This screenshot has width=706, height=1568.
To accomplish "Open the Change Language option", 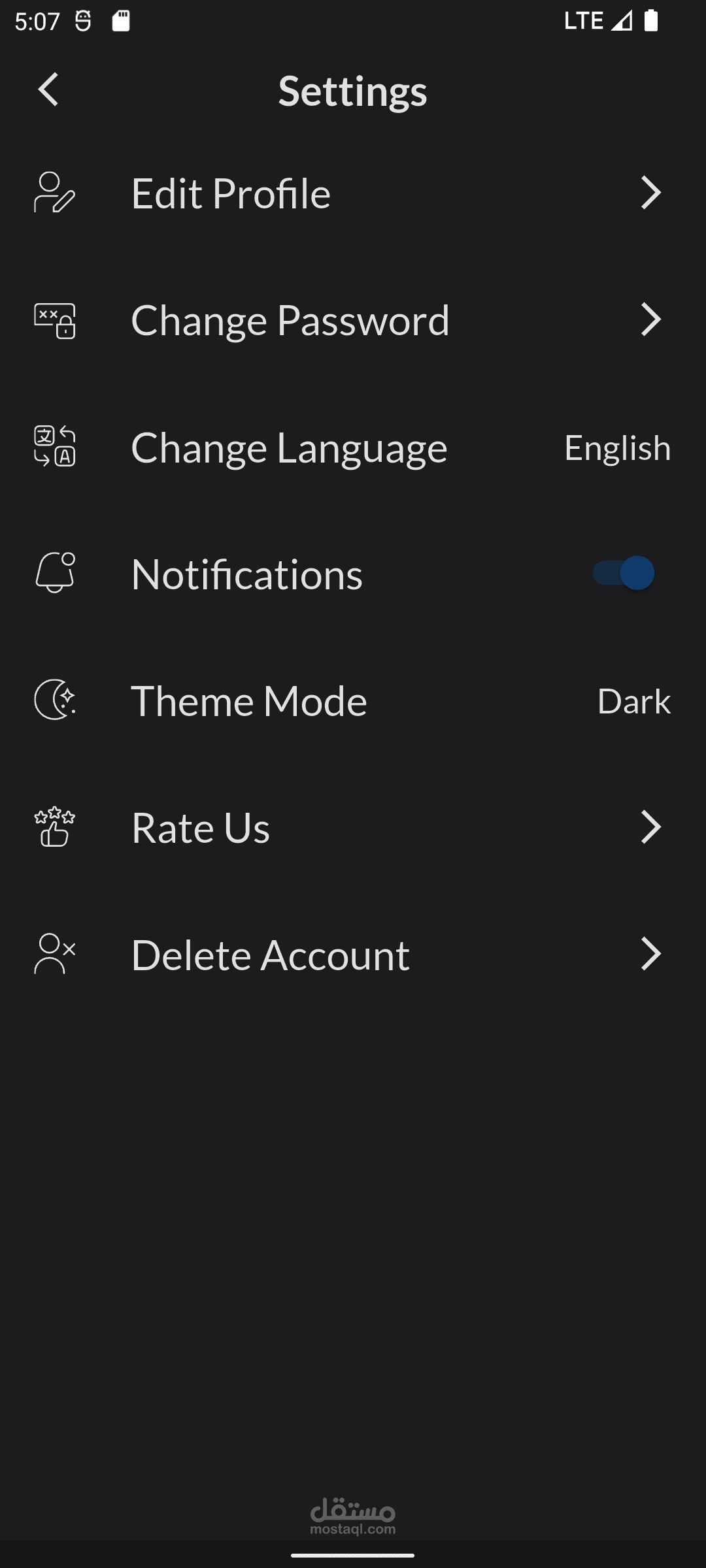I will [353, 447].
